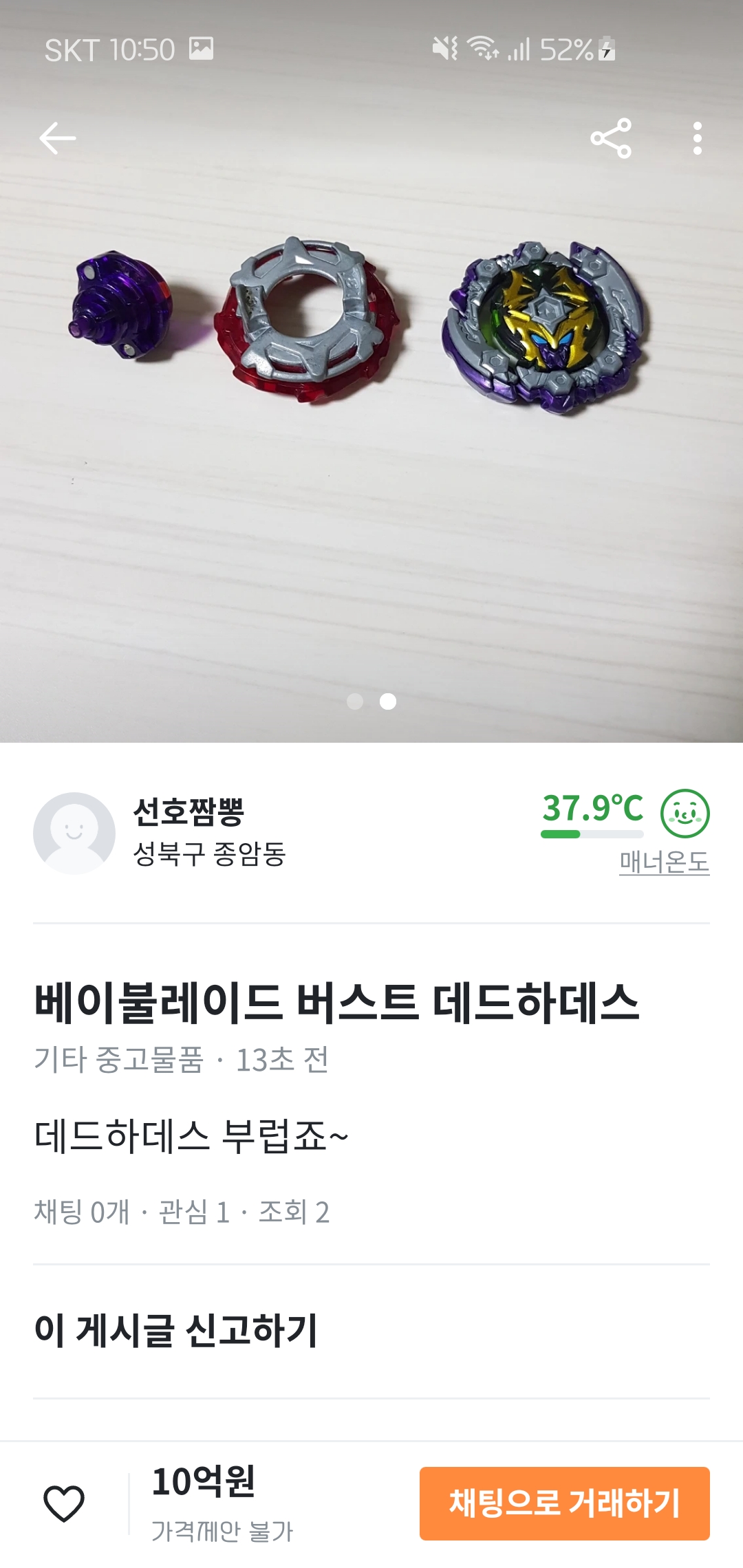Screen dimensions: 743x1568
Task: Go back with the arrow icon
Action: [x=58, y=138]
